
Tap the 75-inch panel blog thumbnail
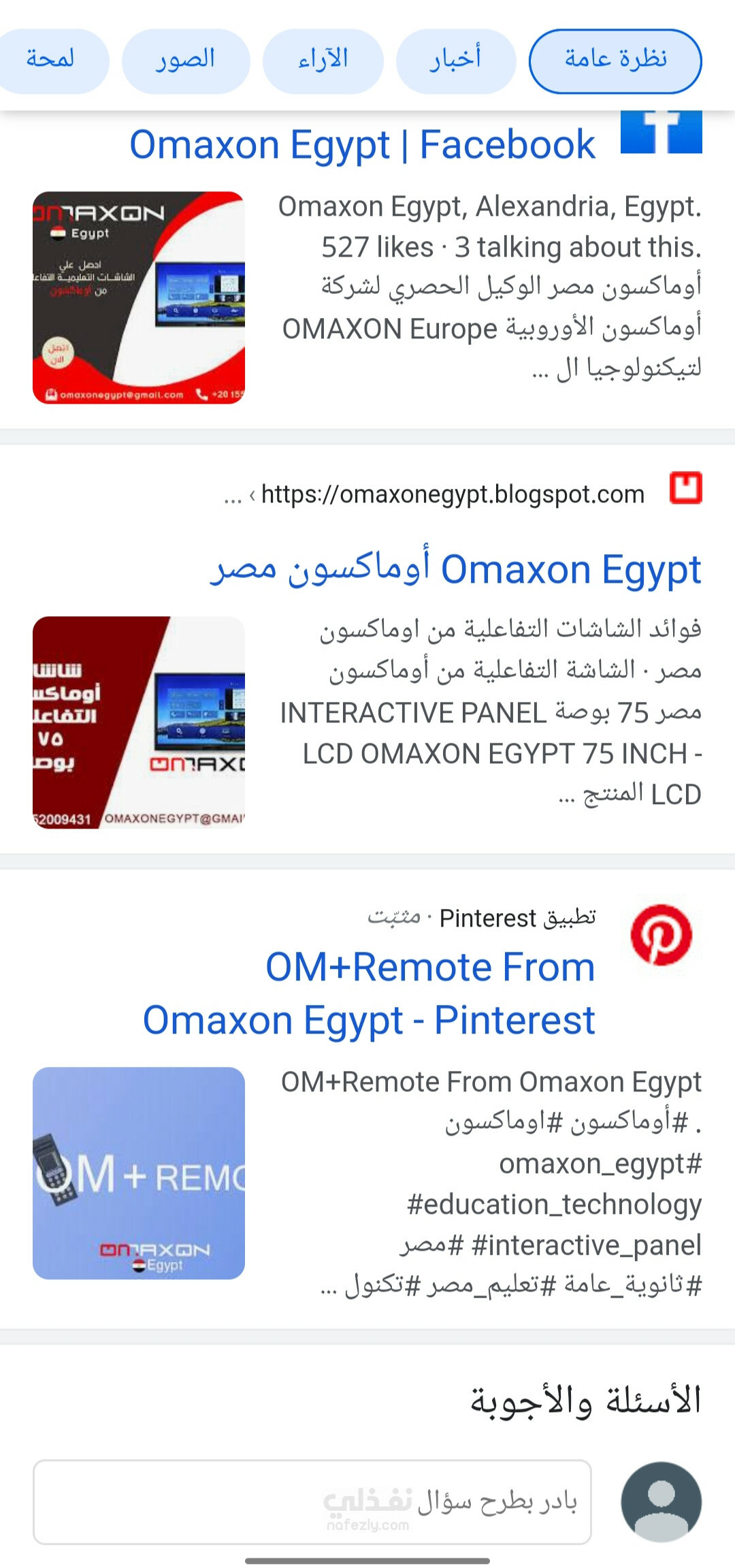[139, 722]
